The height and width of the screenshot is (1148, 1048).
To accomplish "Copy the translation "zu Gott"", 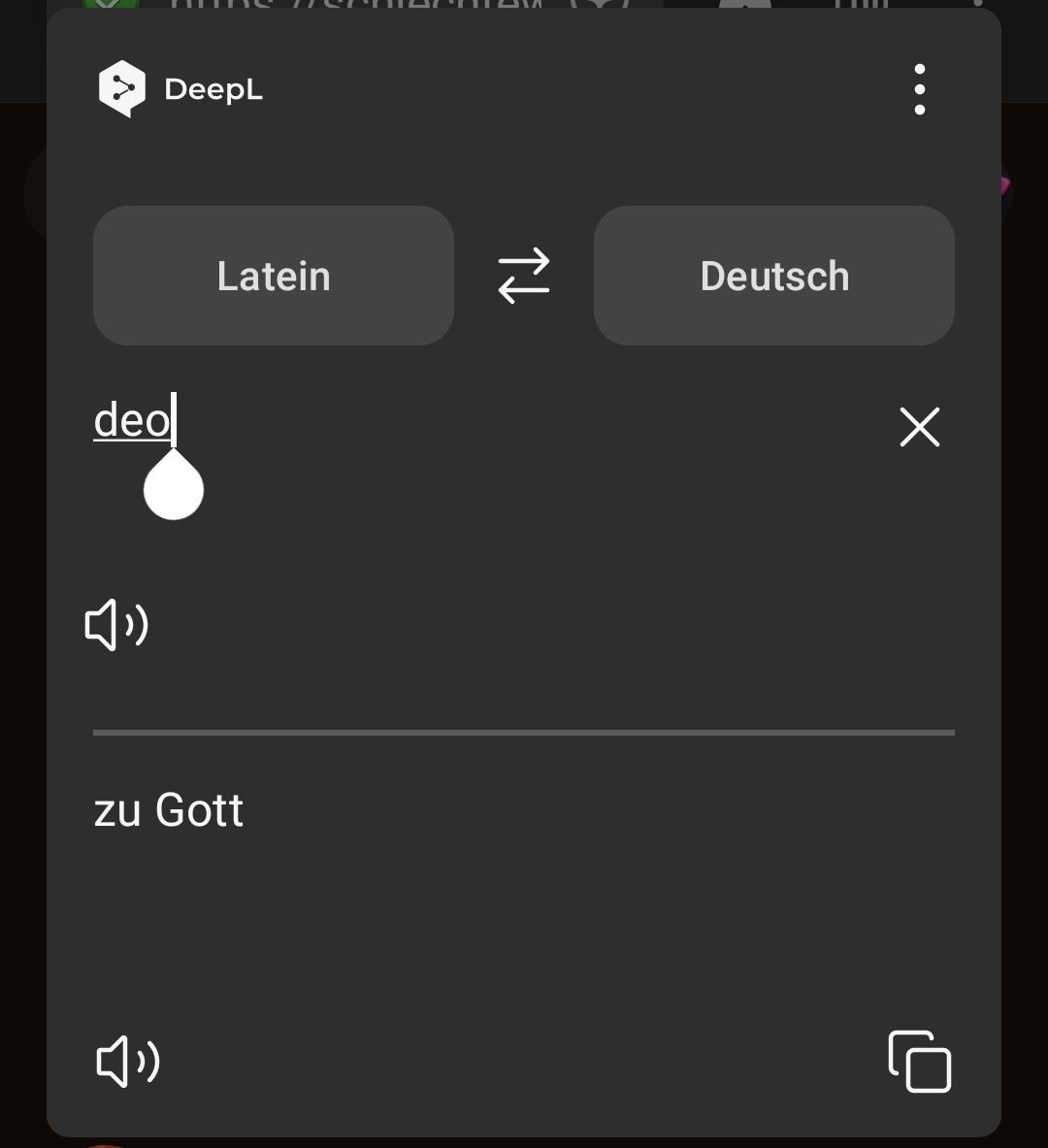I will click(919, 1061).
